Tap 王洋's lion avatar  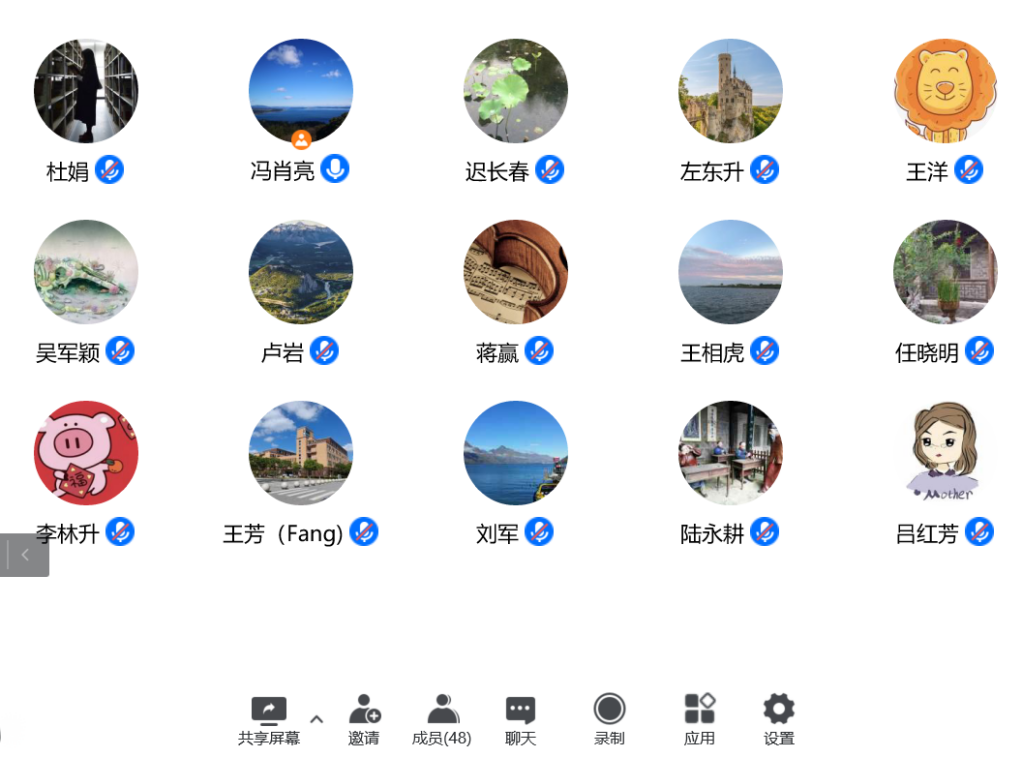pos(945,91)
